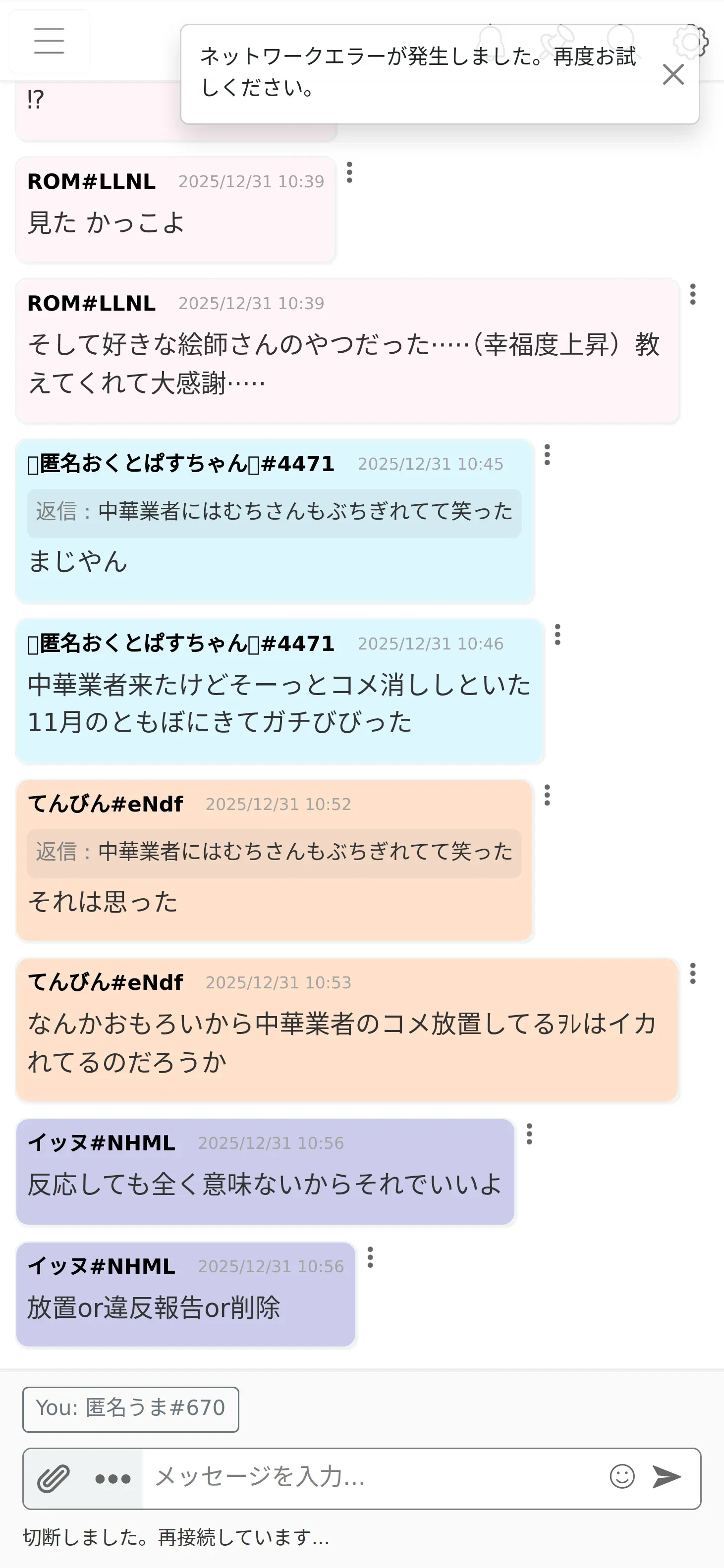
Task: Open the hamburger menu
Action: click(x=50, y=41)
